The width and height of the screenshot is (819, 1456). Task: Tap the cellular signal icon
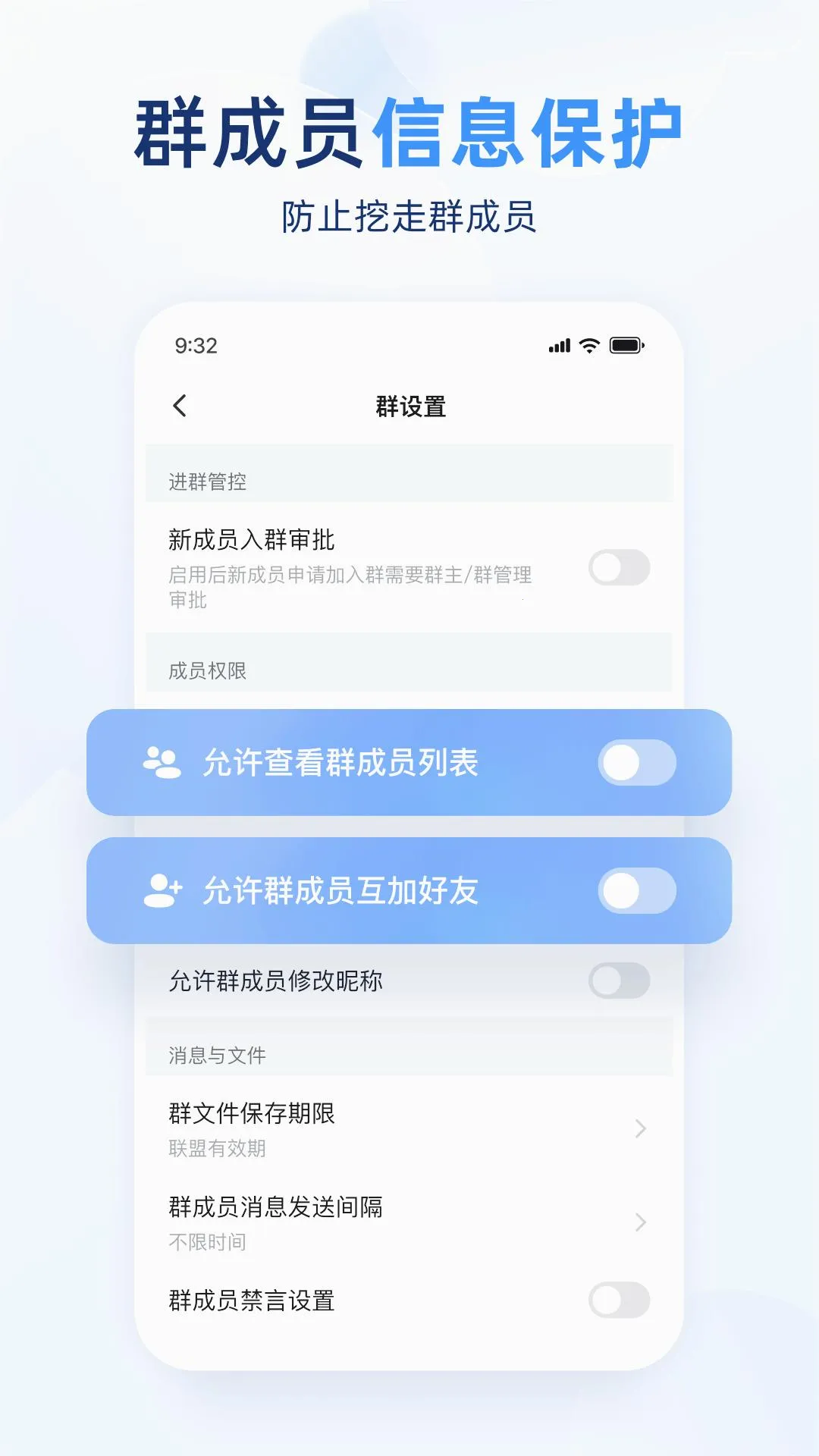pos(558,345)
